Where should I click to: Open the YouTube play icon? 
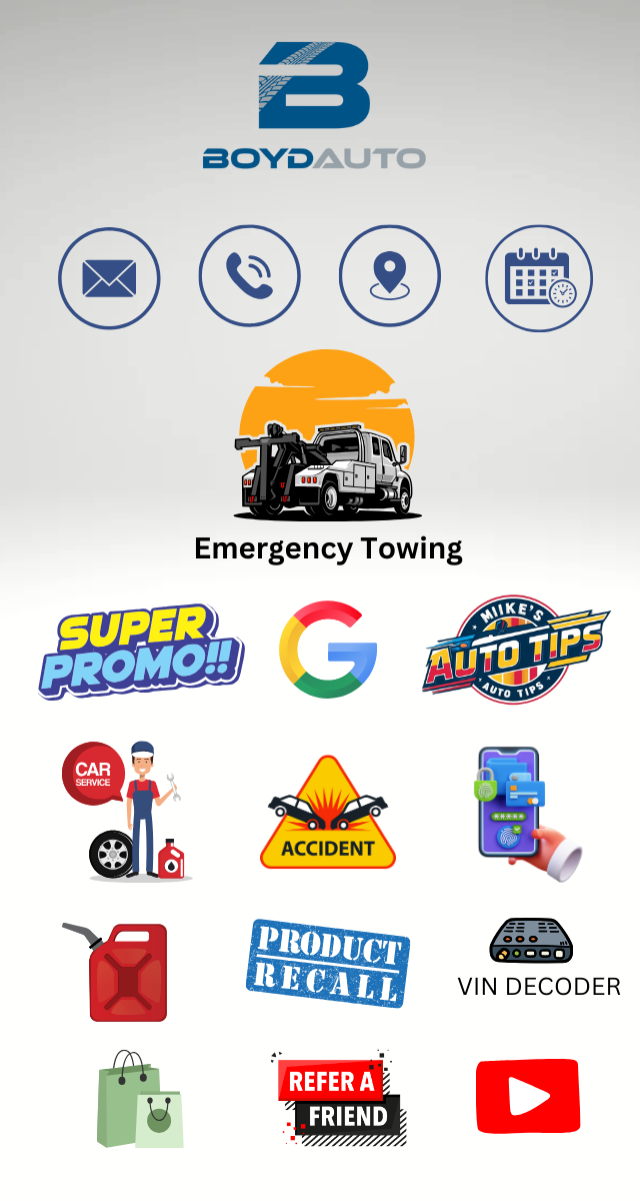(x=528, y=1099)
